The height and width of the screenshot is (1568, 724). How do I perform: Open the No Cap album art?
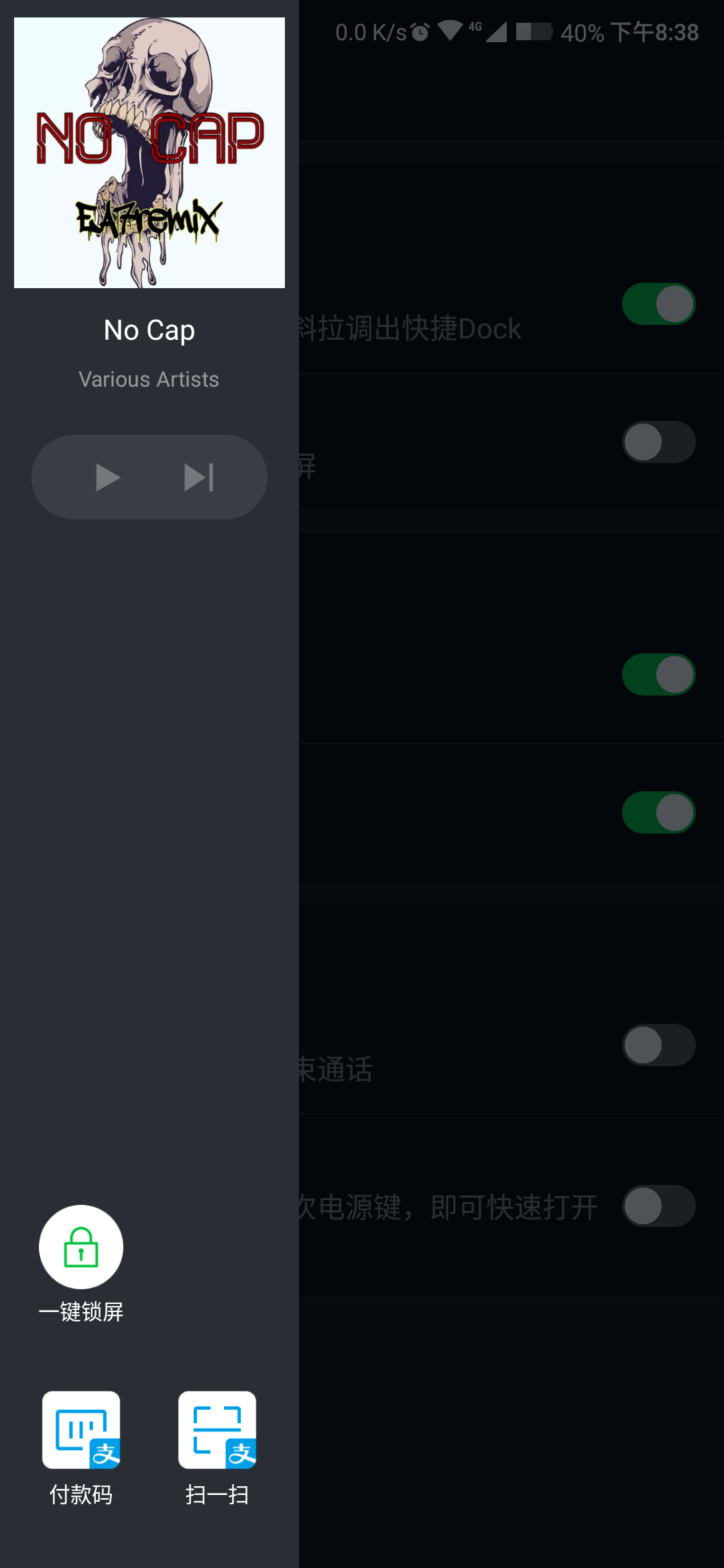point(149,153)
